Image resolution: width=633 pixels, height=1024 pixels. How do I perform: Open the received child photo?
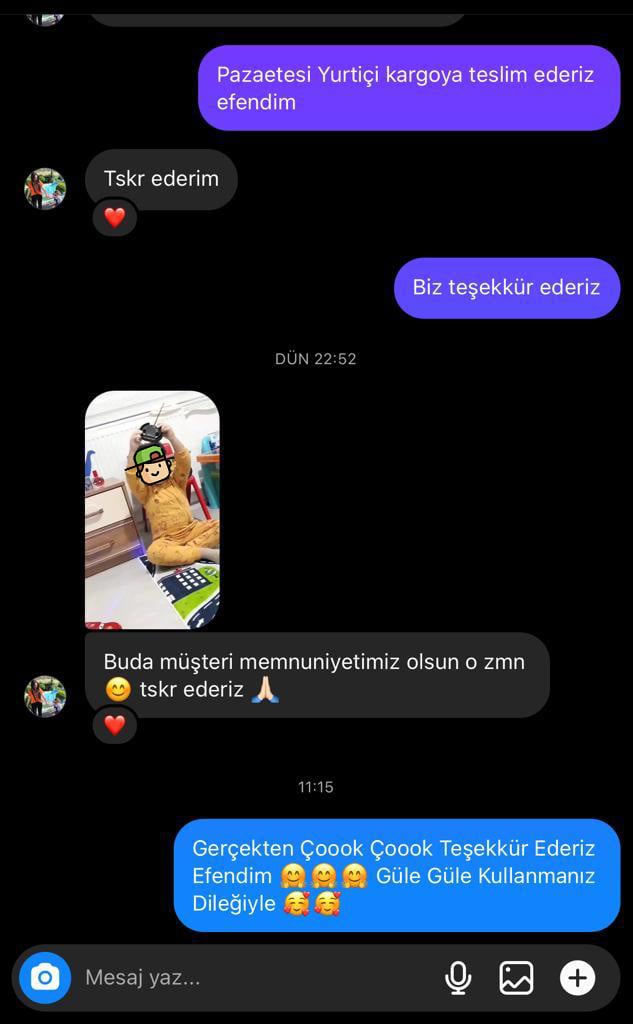[152, 509]
